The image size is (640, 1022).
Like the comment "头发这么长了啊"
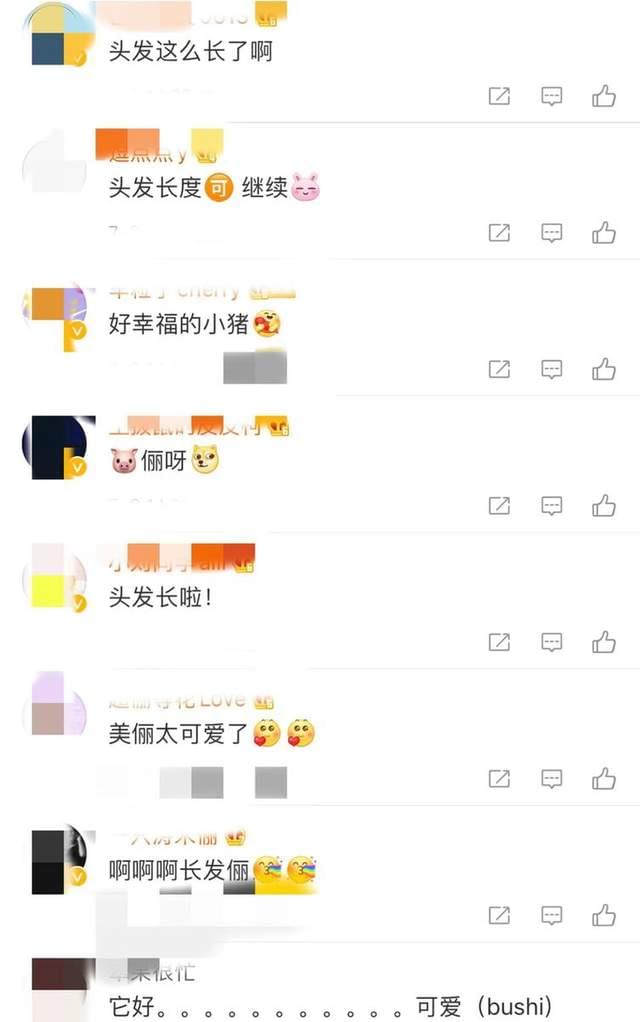coord(604,96)
